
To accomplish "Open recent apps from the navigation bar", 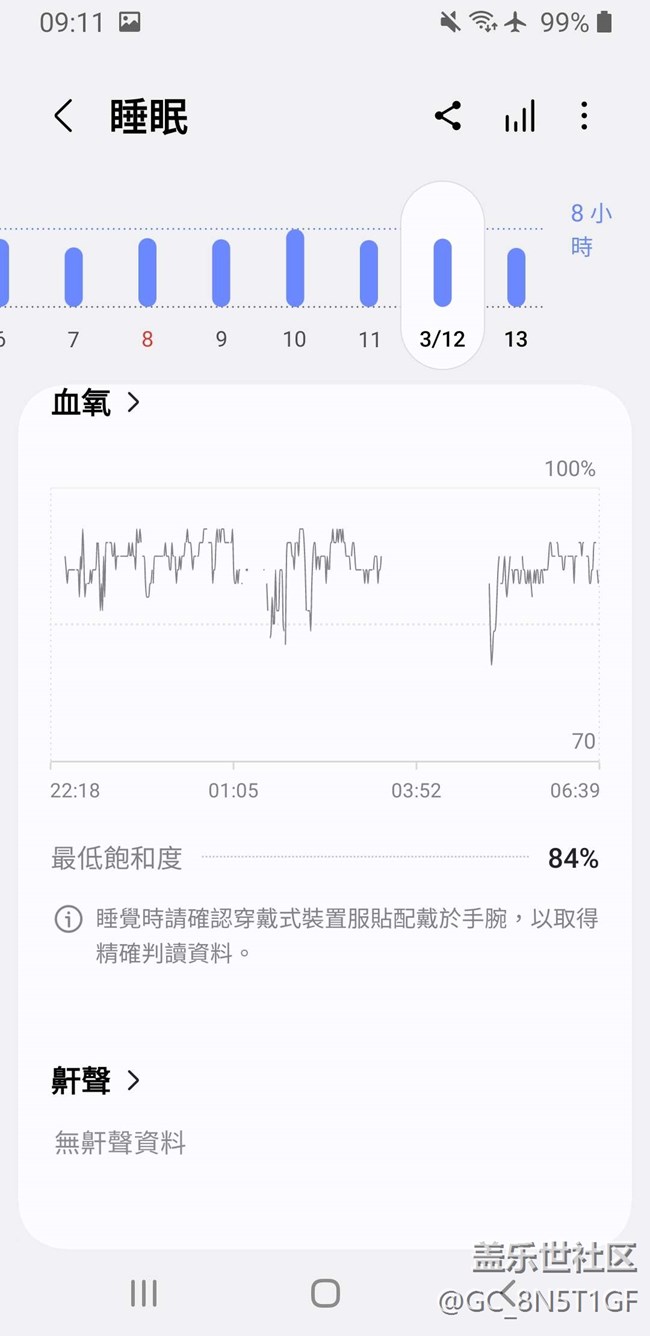I will pyautogui.click(x=144, y=1293).
